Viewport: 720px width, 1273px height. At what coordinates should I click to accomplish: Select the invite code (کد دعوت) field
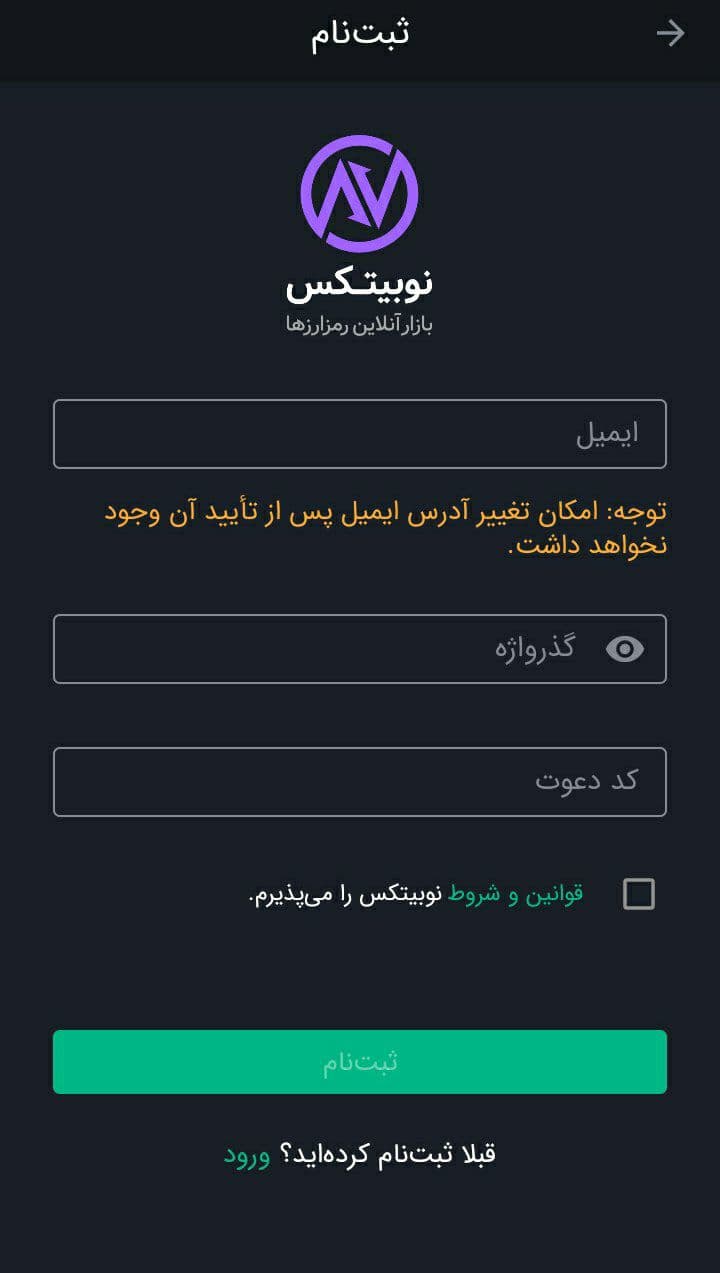click(360, 782)
